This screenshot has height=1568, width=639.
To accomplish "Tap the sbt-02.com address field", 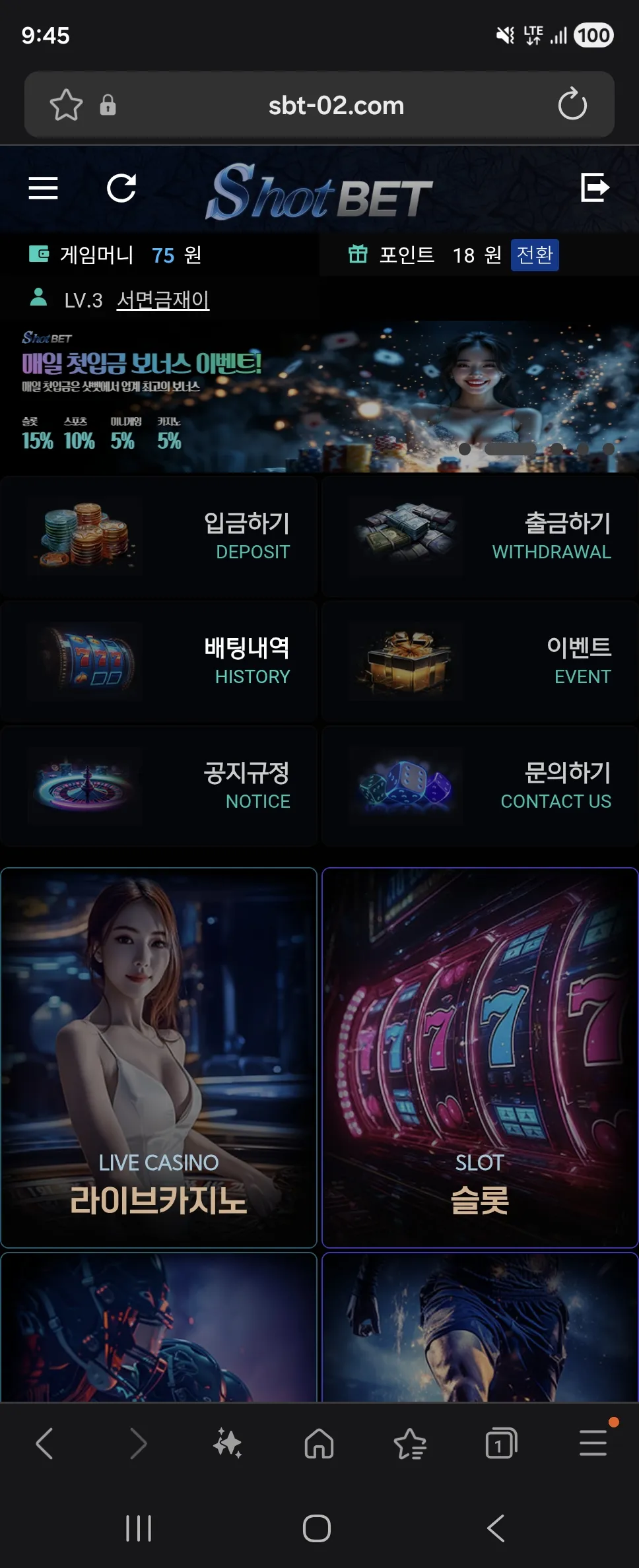I will [336, 106].
